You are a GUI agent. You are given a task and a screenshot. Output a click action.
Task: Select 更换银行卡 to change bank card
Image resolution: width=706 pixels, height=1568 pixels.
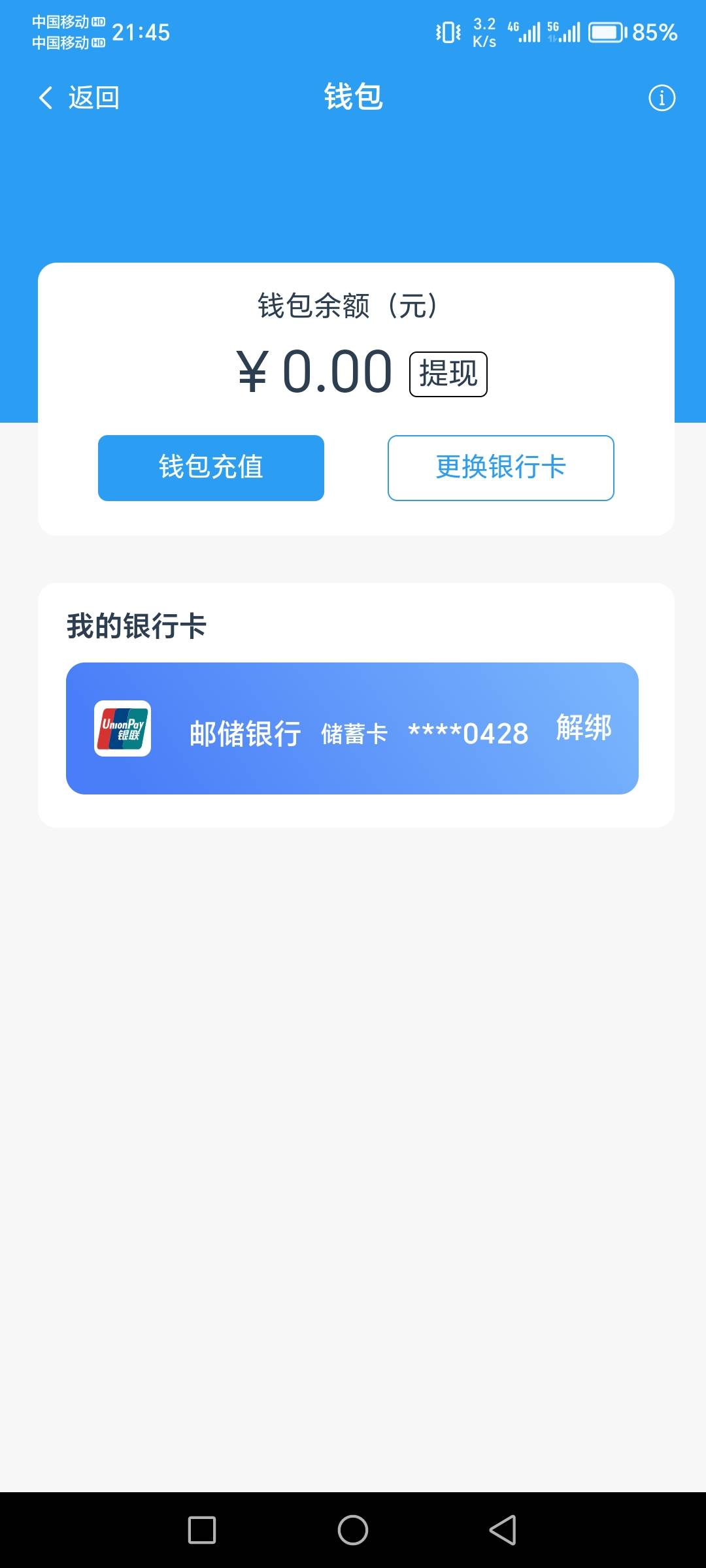[501, 468]
